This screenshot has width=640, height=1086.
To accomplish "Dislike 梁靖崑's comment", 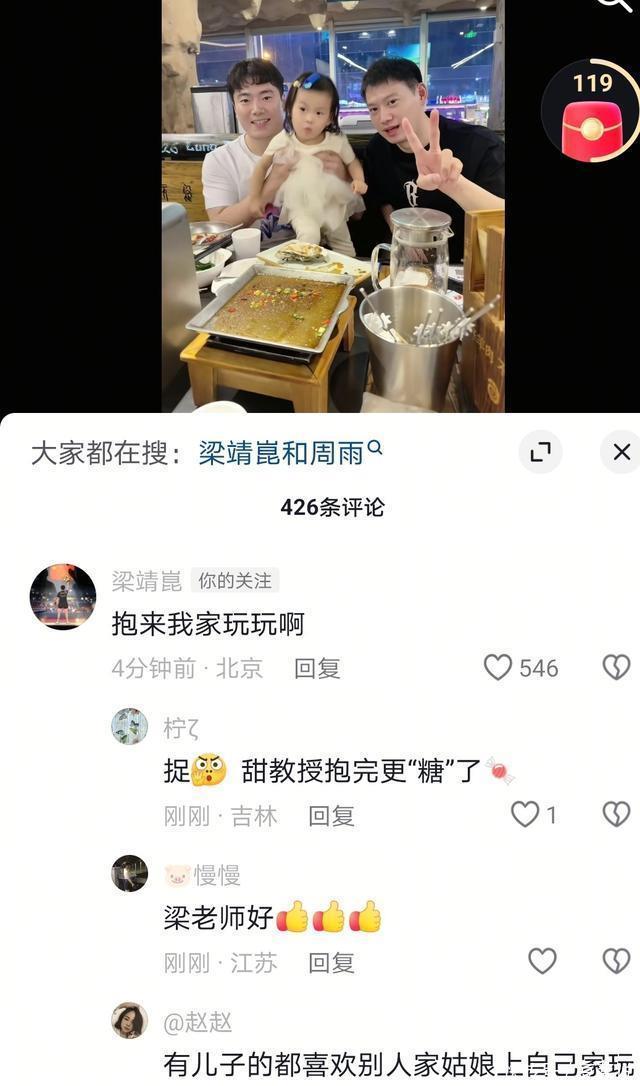I will [x=616, y=668].
